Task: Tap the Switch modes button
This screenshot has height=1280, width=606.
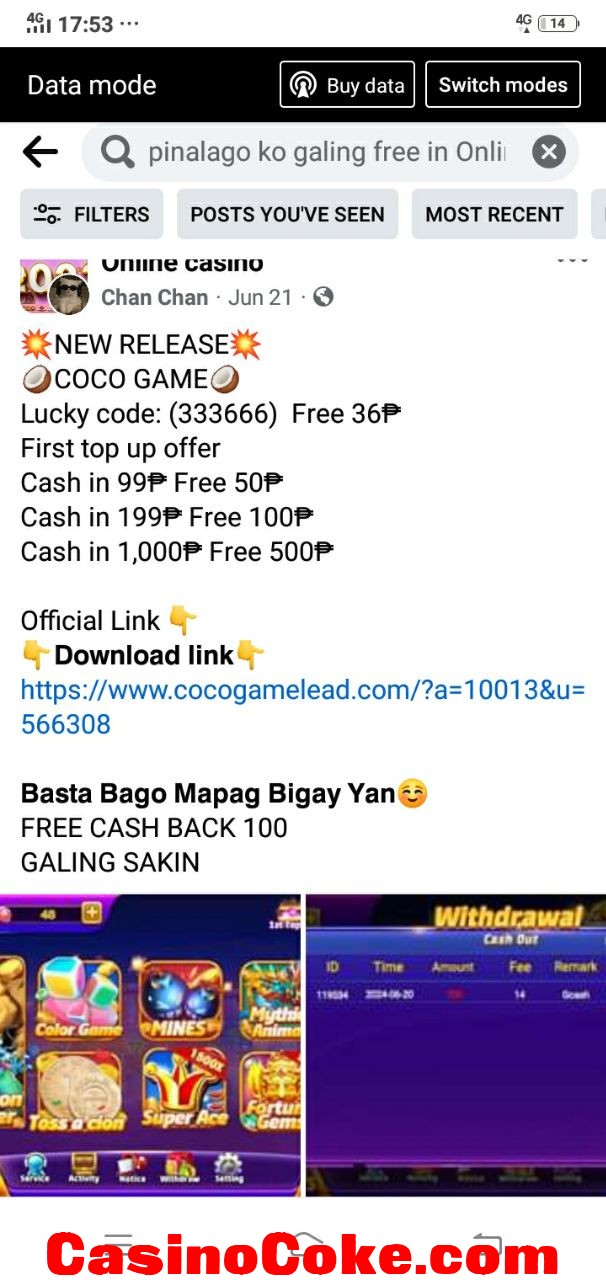Action: click(x=503, y=85)
